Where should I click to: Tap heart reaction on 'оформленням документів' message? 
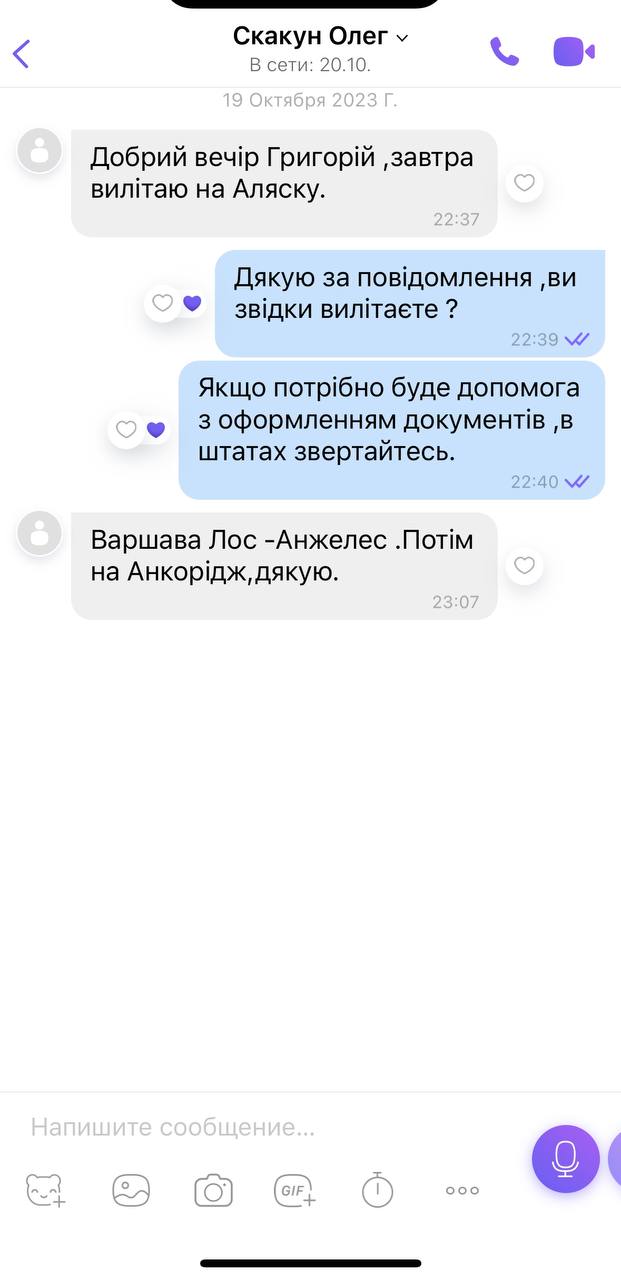pos(126,430)
